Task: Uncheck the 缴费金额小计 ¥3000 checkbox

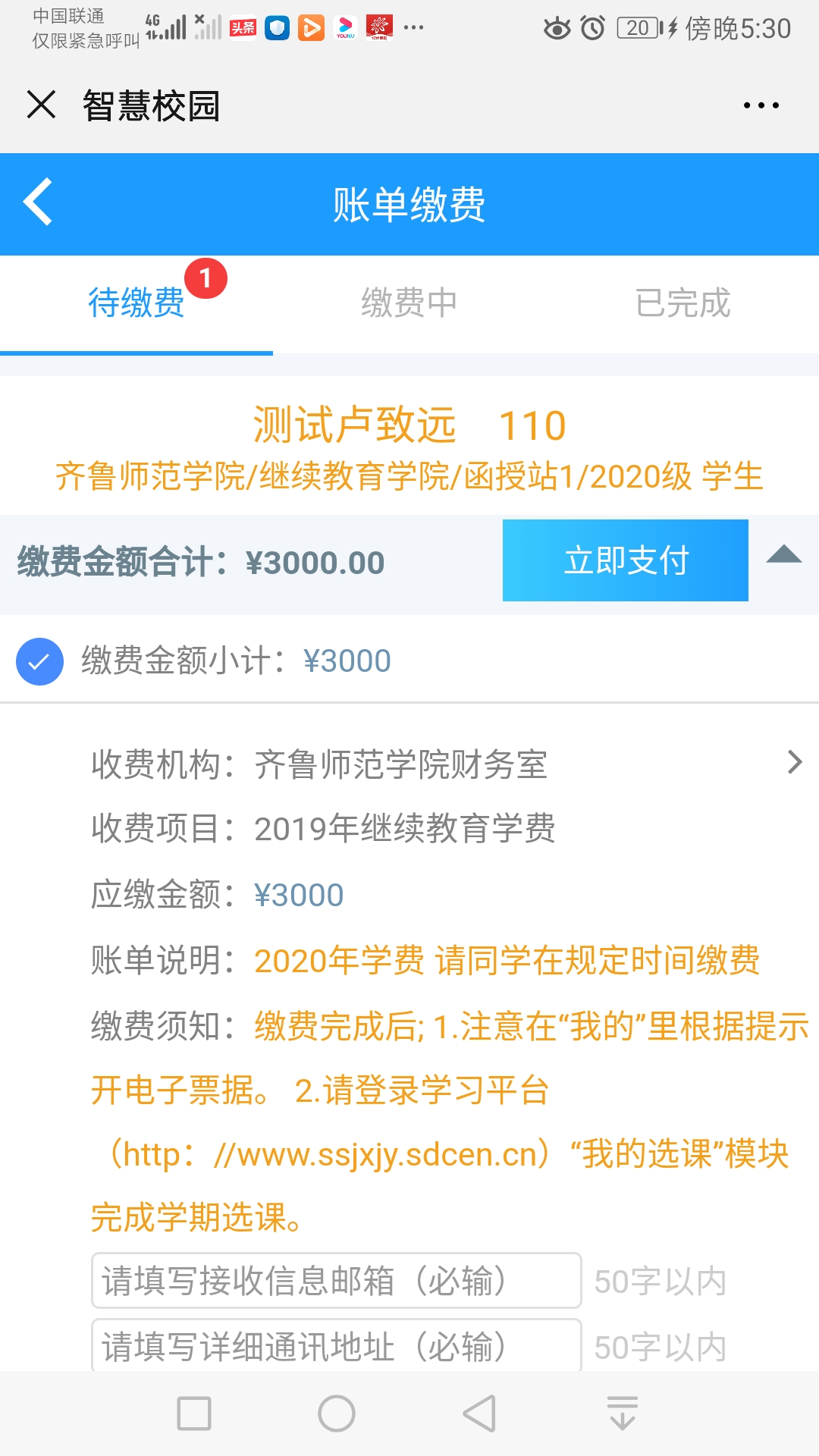Action: (x=39, y=661)
